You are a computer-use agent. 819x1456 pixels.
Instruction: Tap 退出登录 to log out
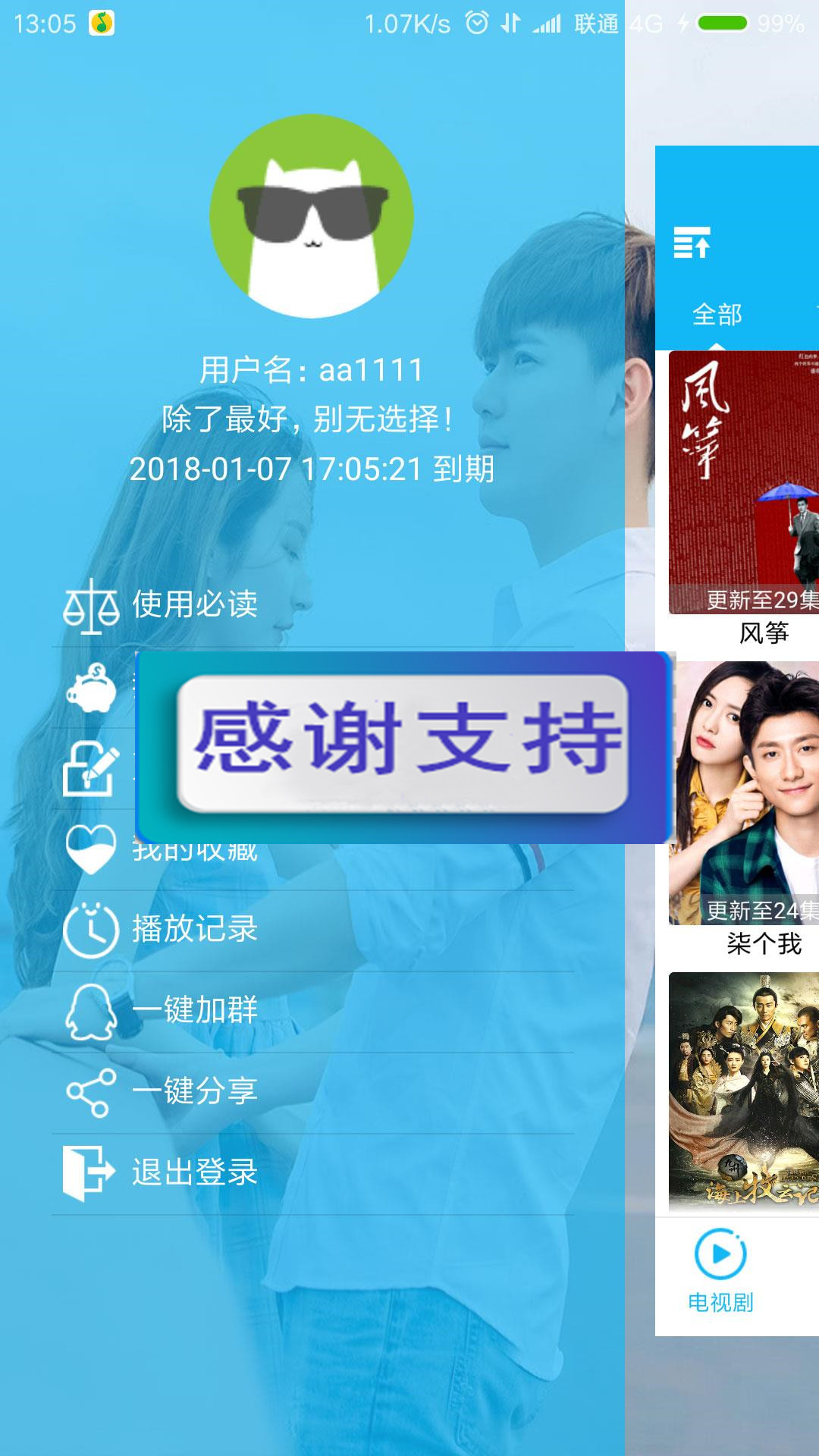pyautogui.click(x=194, y=1173)
